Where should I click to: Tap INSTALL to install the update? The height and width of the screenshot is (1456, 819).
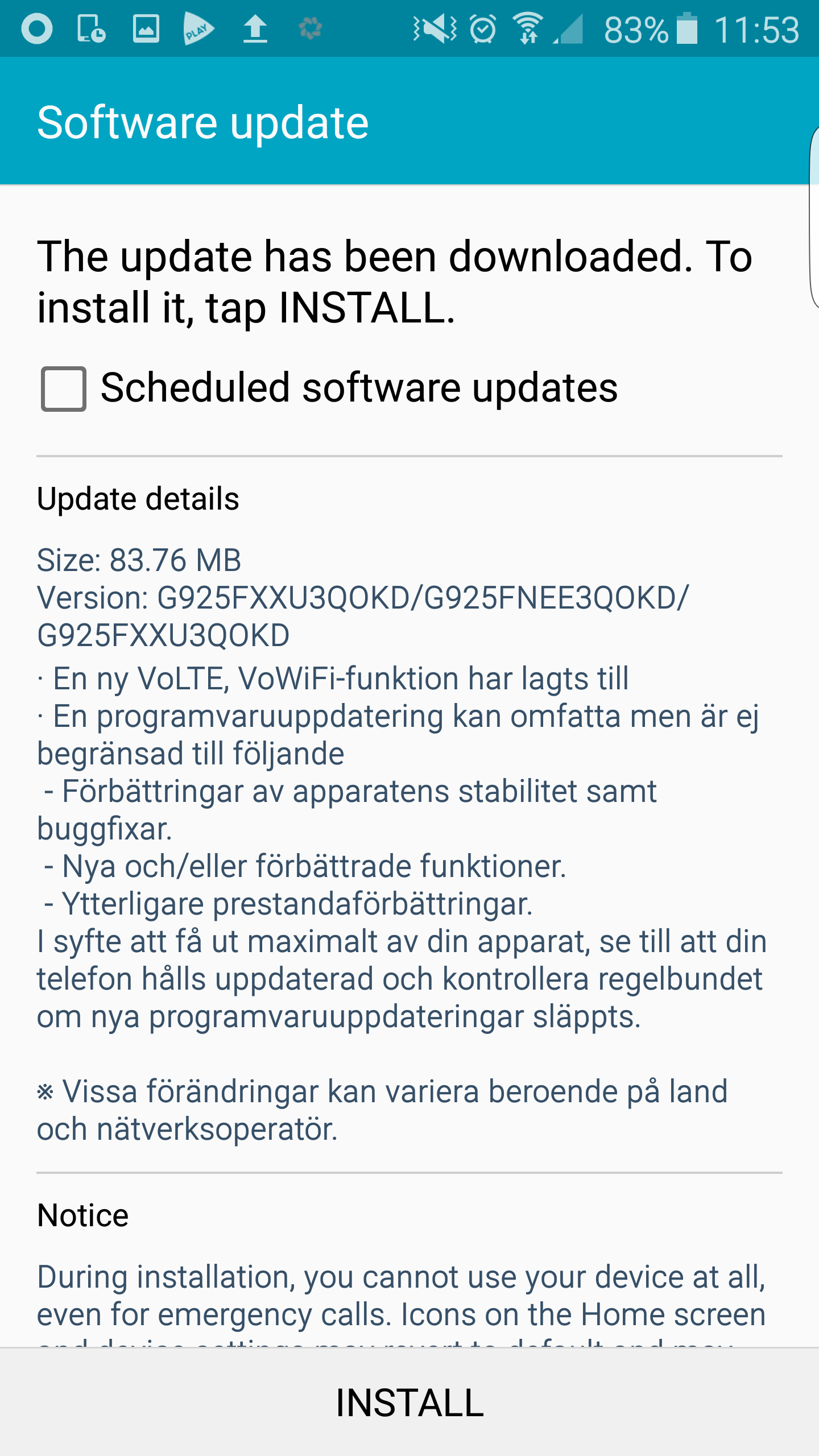[409, 1403]
